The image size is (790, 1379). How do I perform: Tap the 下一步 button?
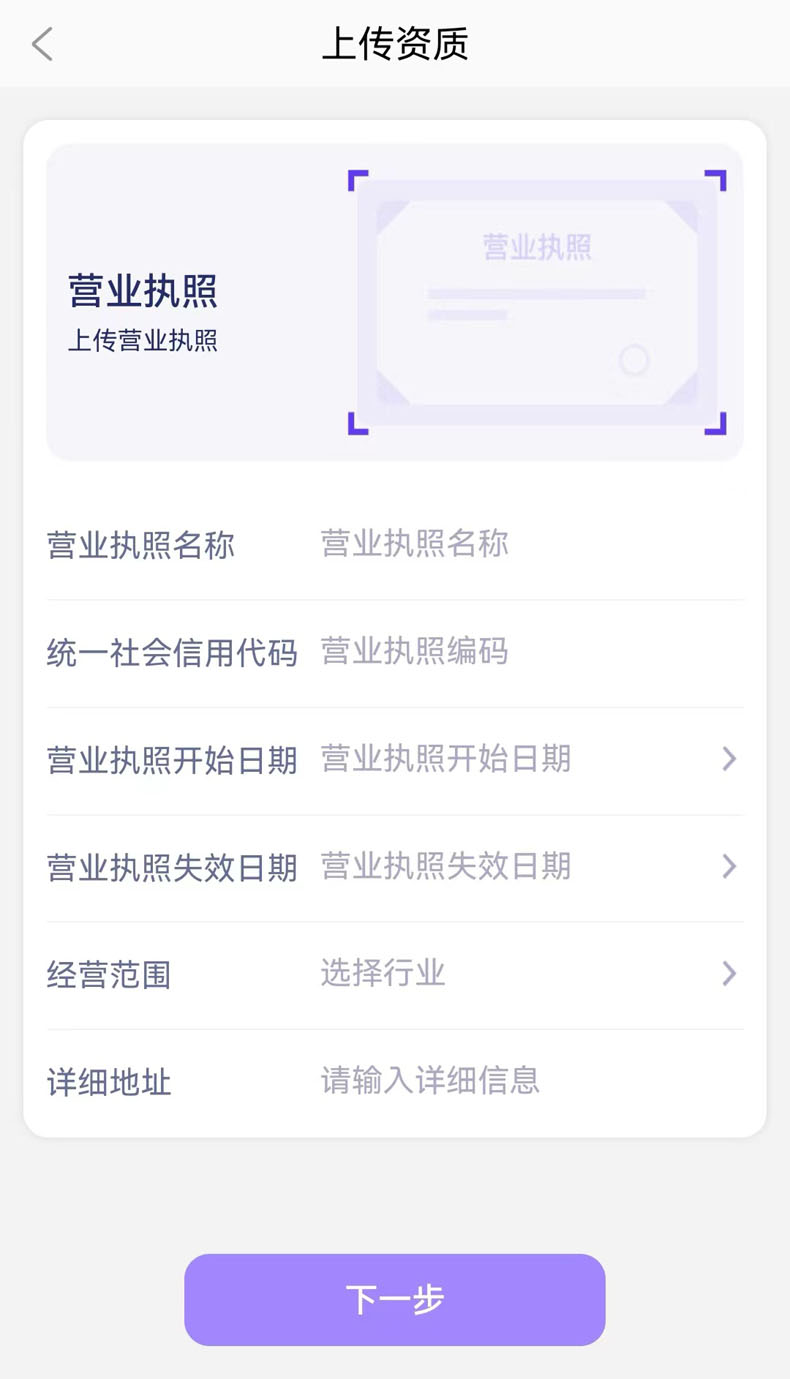(395, 1299)
